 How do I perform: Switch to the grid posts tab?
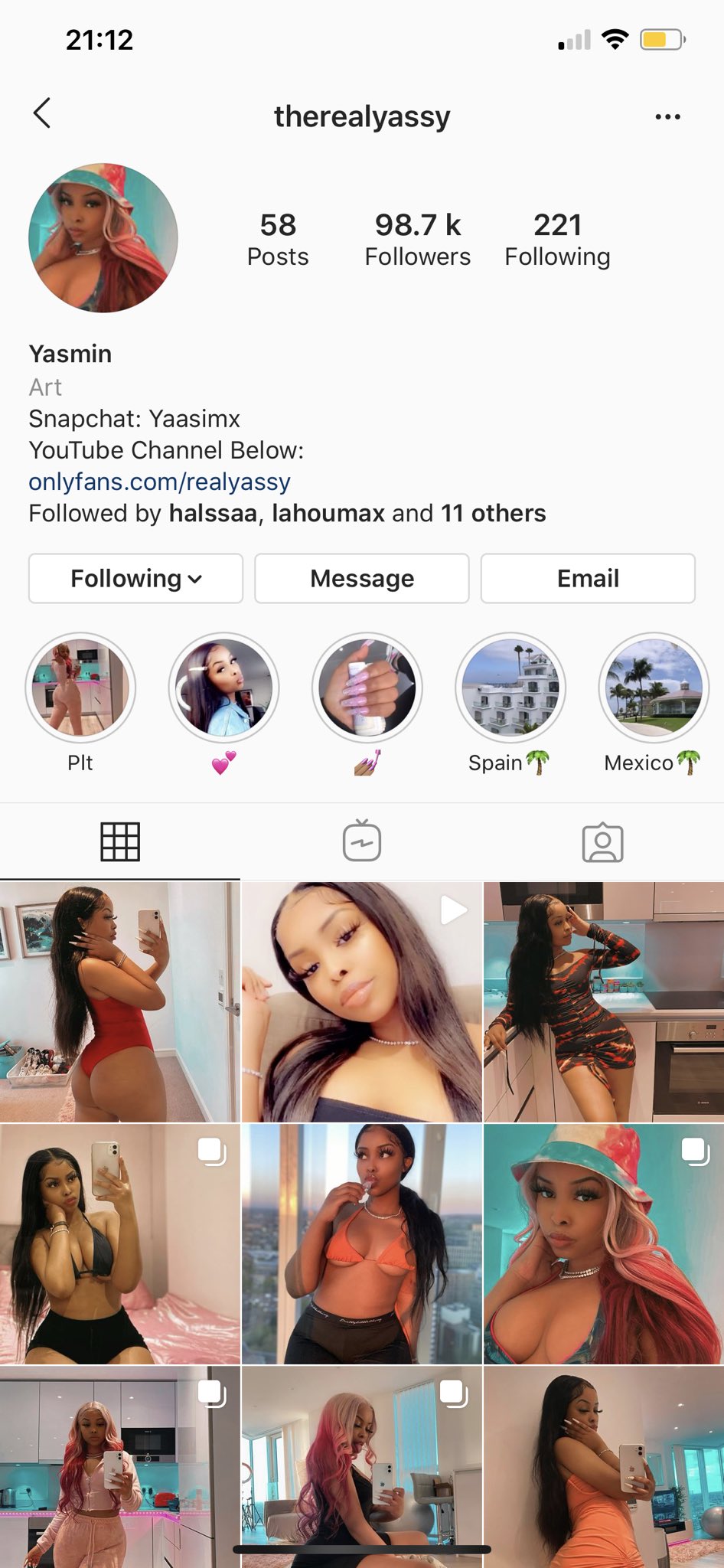(x=120, y=842)
